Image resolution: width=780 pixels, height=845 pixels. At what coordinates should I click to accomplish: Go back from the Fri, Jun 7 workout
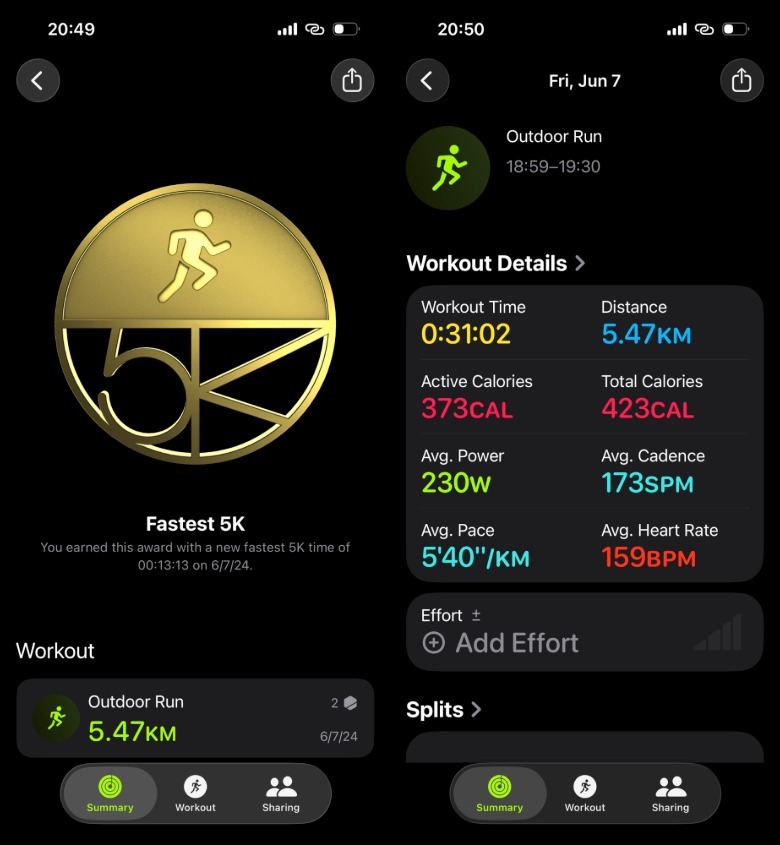point(427,81)
